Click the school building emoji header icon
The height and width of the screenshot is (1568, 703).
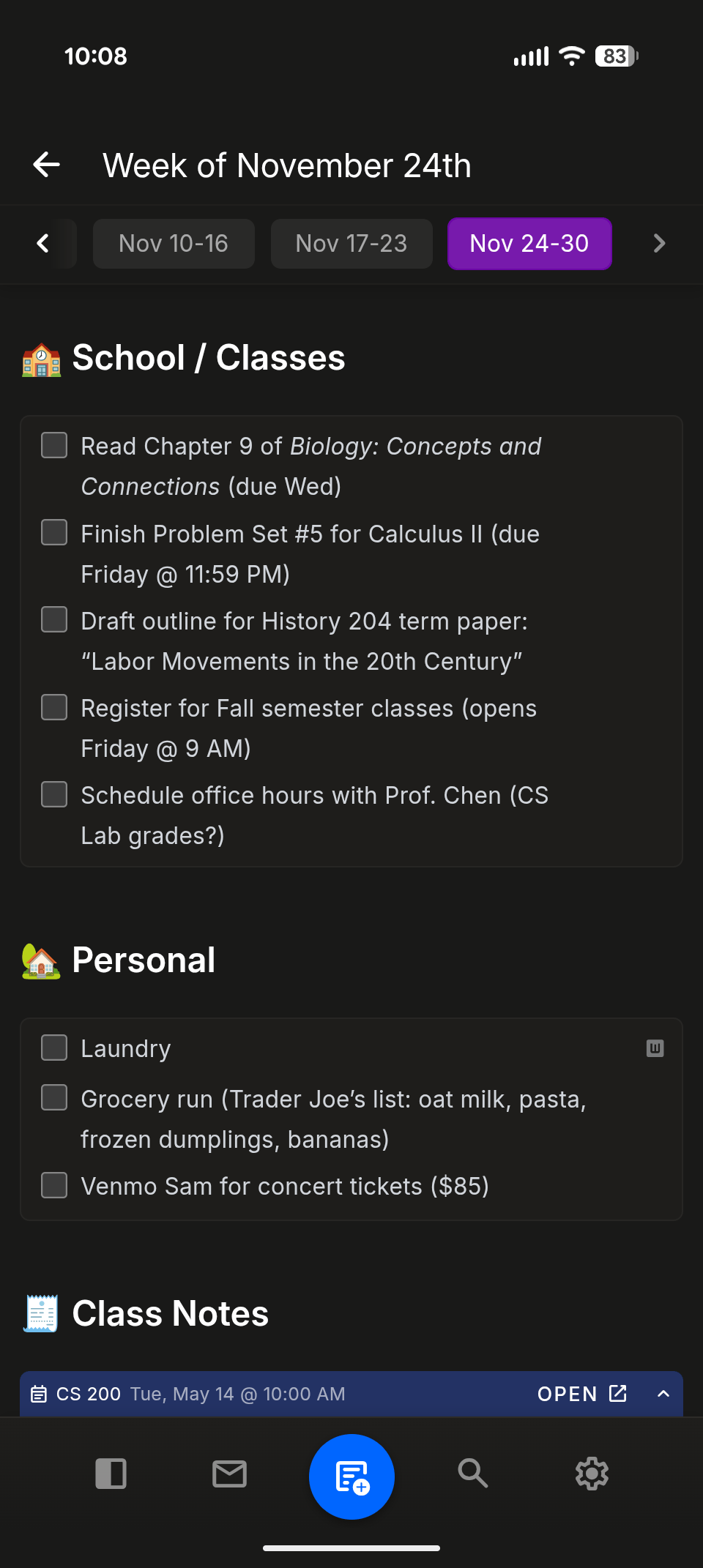click(x=42, y=358)
